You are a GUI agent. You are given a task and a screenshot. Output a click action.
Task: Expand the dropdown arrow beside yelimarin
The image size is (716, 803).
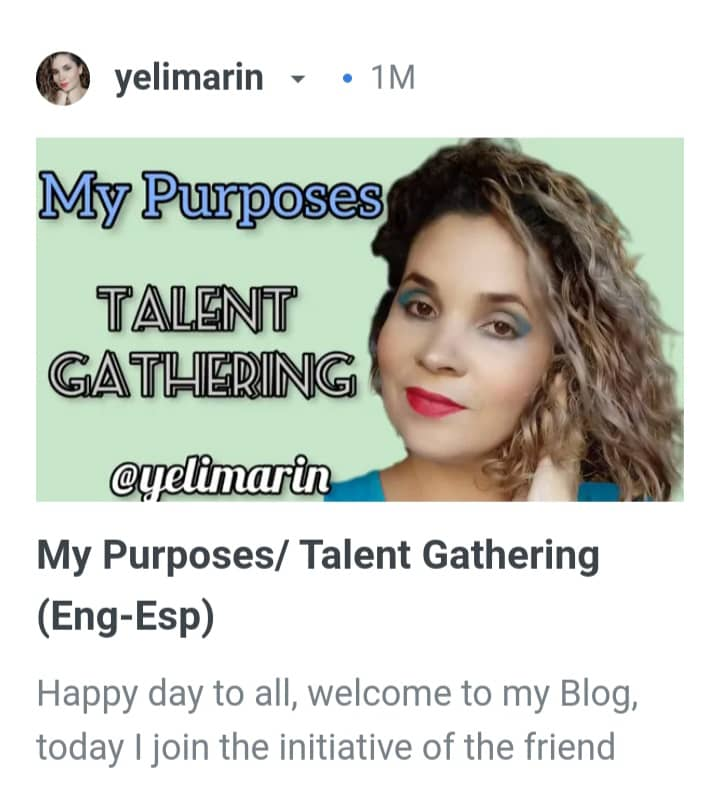(x=296, y=79)
